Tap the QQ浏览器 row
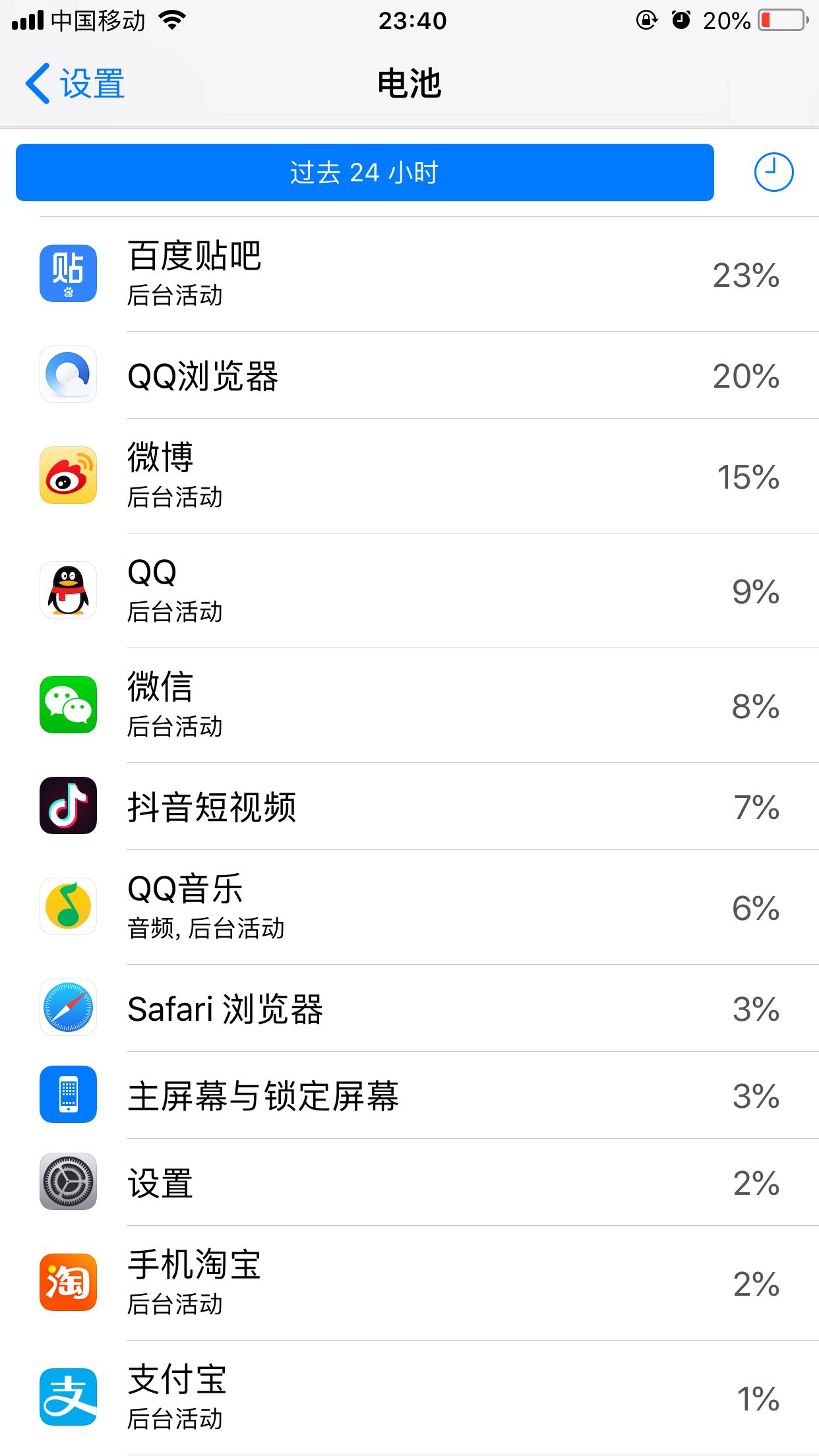The width and height of the screenshot is (819, 1456). (409, 375)
